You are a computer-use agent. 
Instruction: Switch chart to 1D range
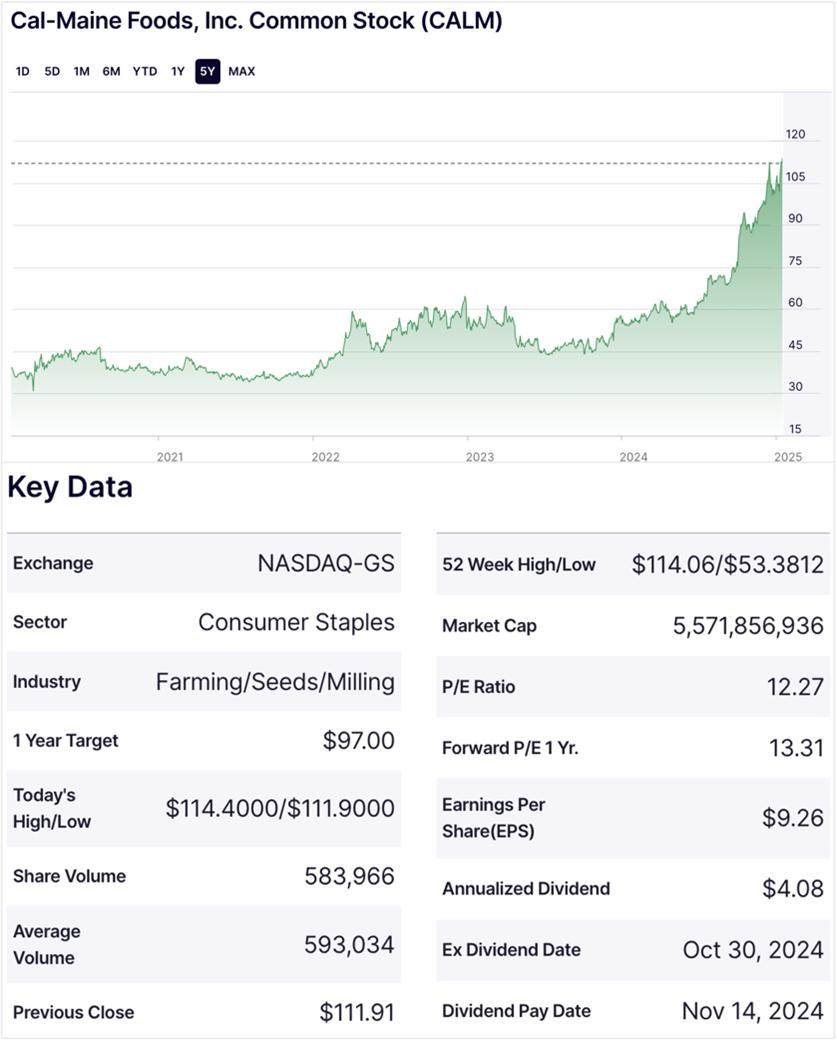(x=23, y=71)
